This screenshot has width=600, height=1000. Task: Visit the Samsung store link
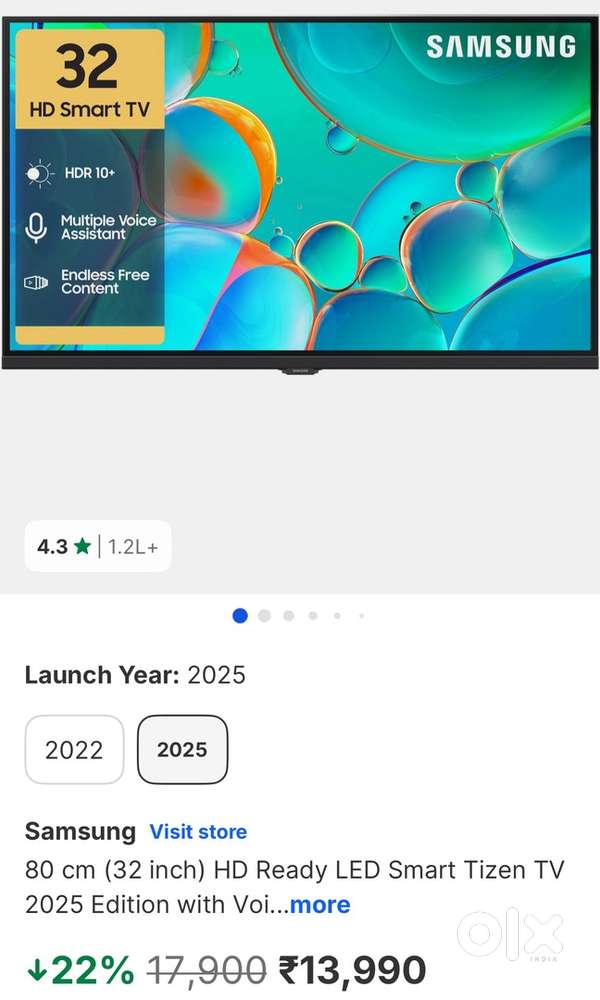point(198,832)
